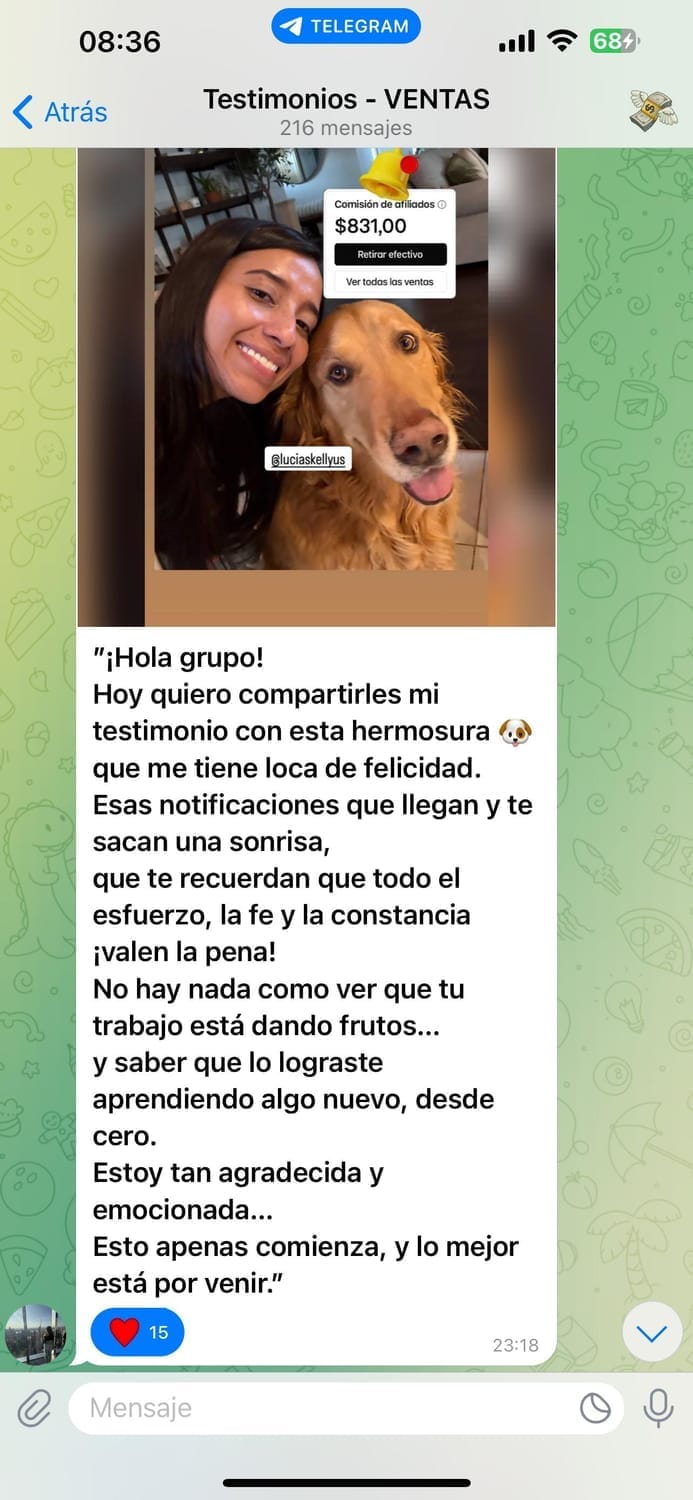
Task: Return to Telegram via the top pill
Action: (x=346, y=27)
